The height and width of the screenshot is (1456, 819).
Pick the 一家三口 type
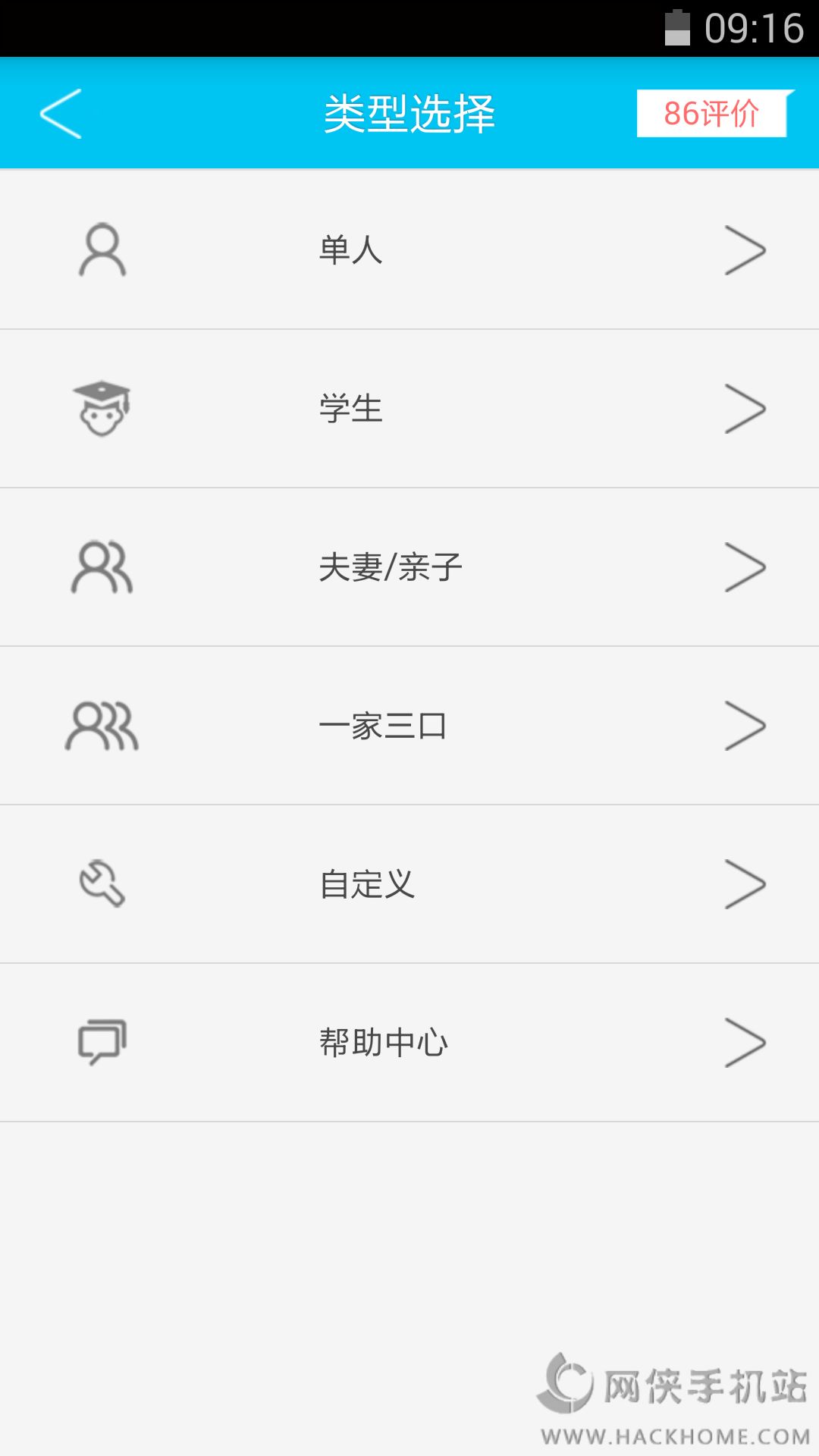point(409,726)
